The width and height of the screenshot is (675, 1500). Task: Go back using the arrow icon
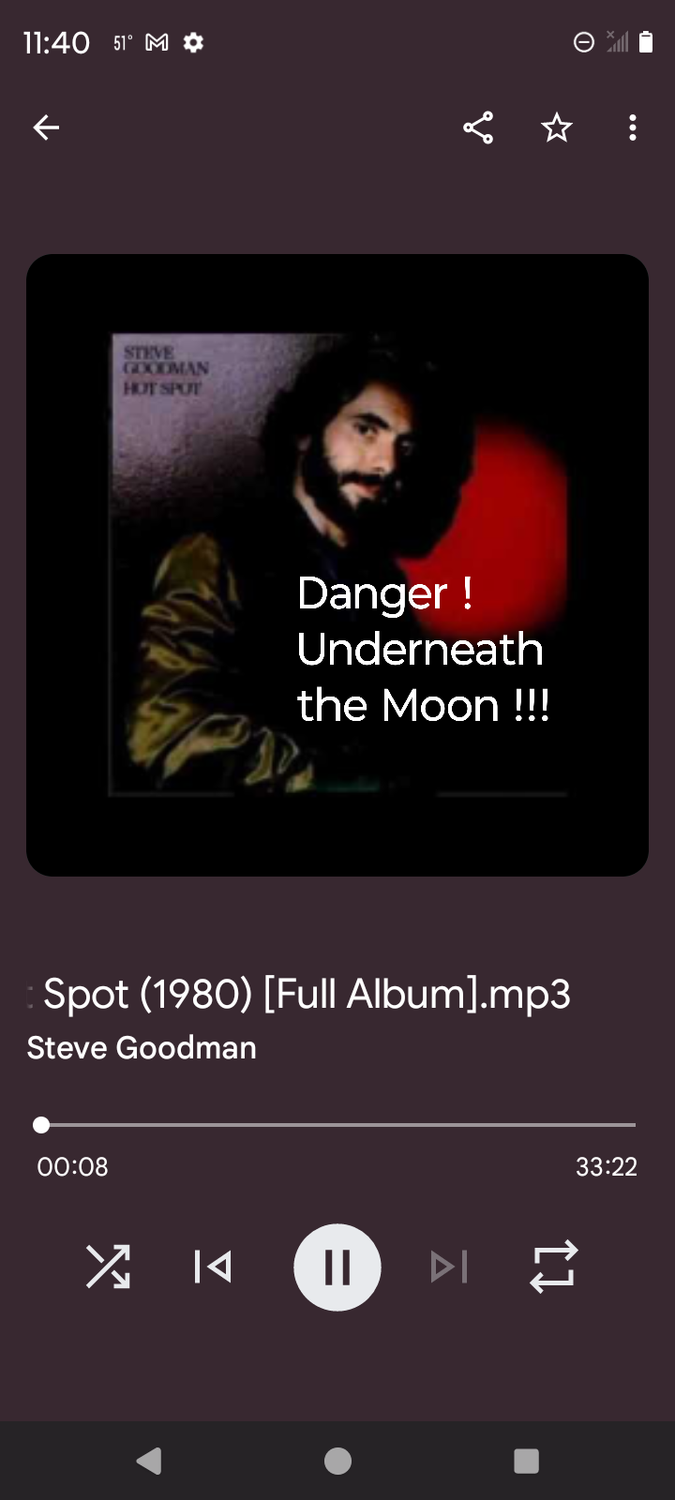(x=46, y=127)
